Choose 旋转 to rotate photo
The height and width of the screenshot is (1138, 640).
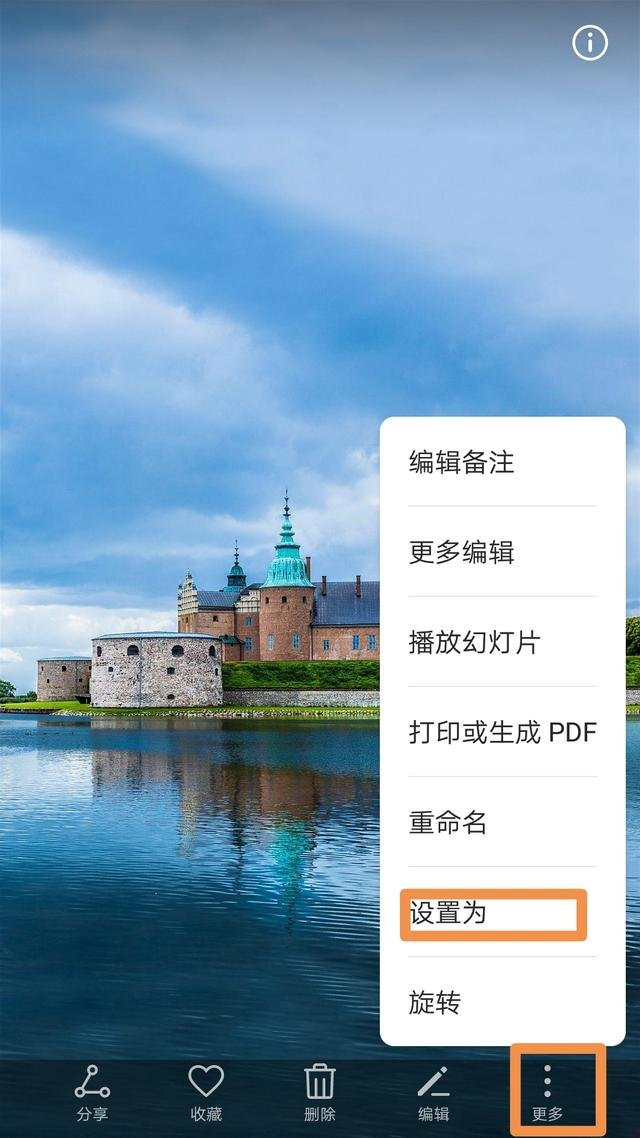click(x=435, y=1002)
